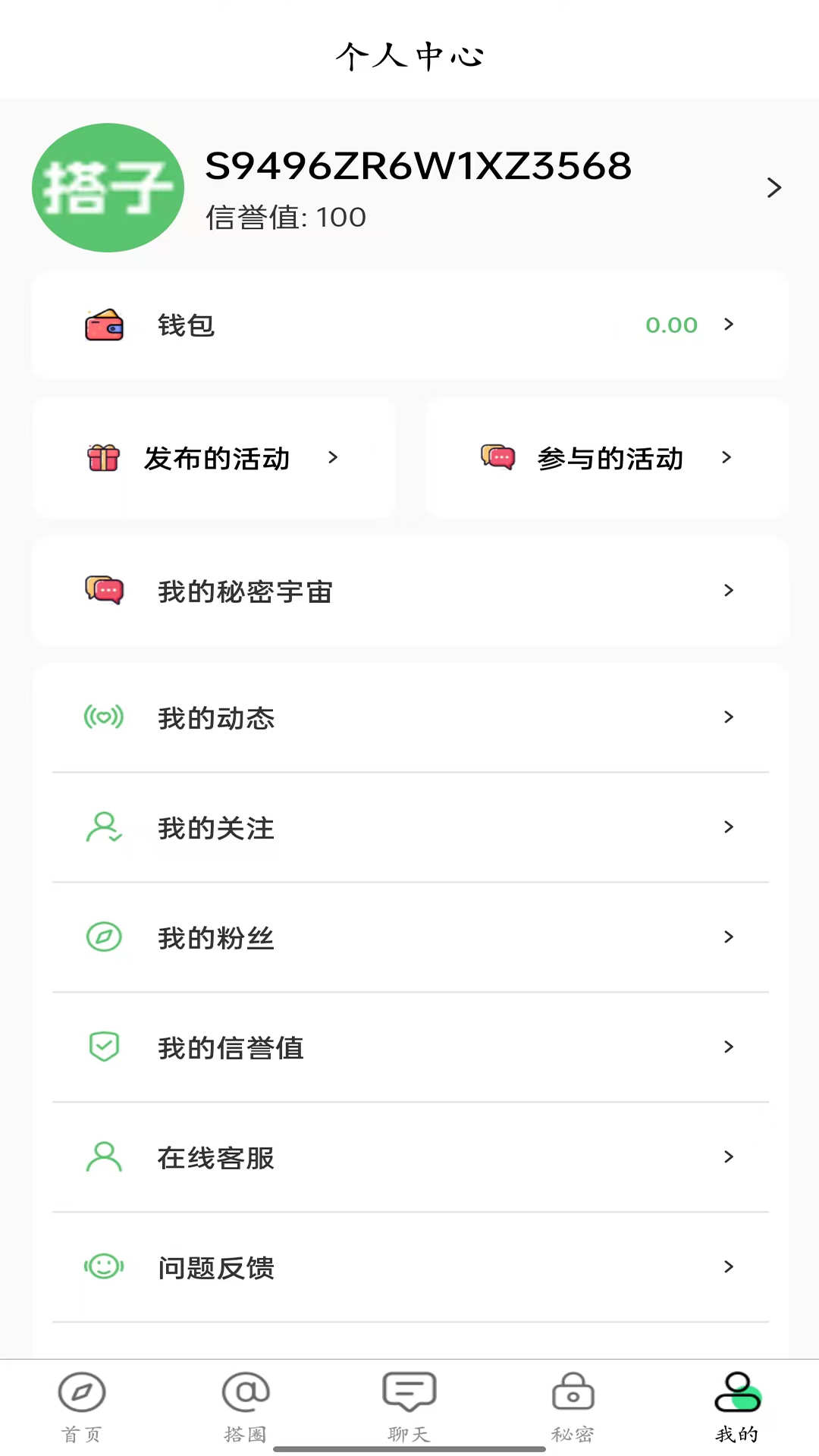The image size is (819, 1456).
Task: Click the headset person icon for 在线客服
Action: tap(102, 1157)
